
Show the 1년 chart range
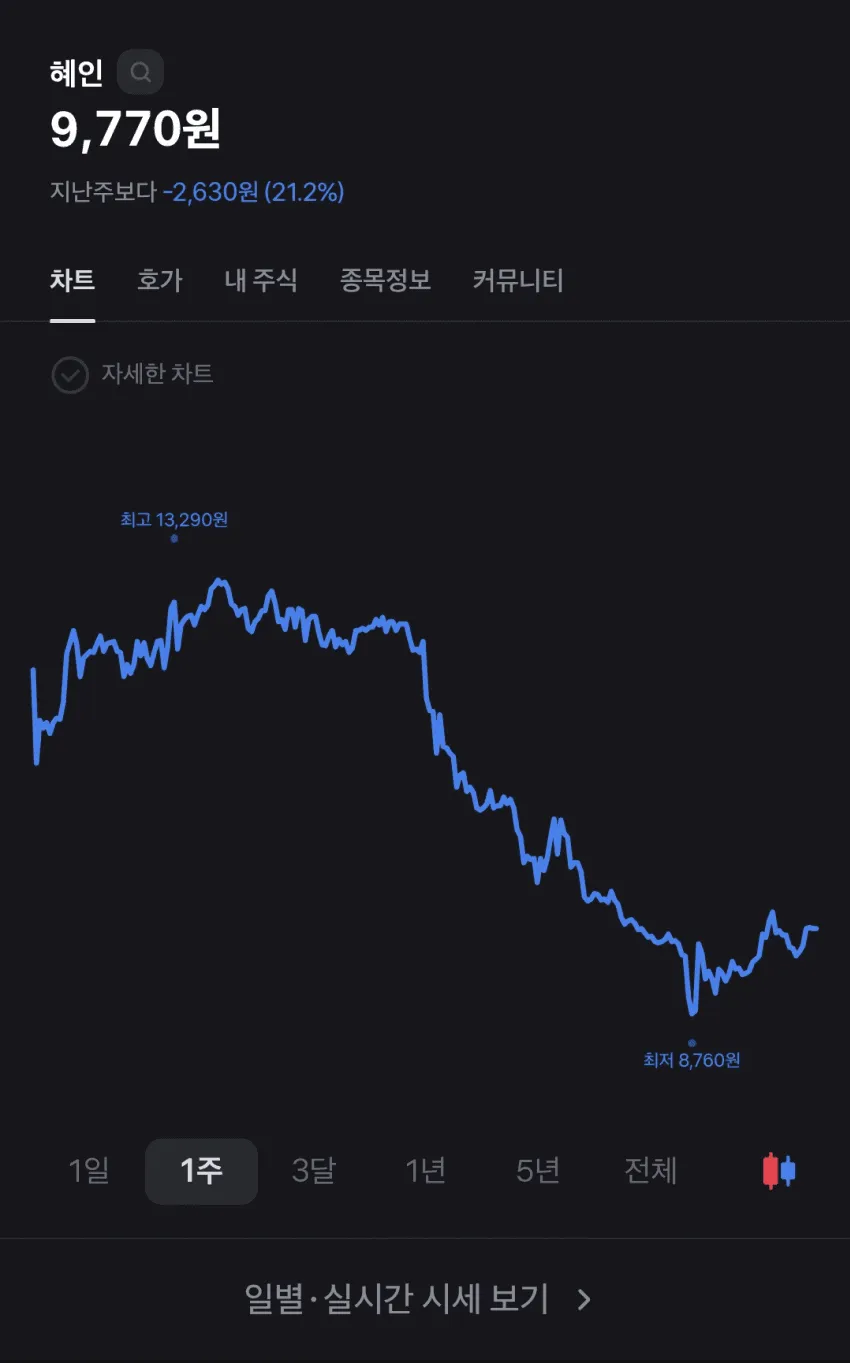tap(426, 1170)
